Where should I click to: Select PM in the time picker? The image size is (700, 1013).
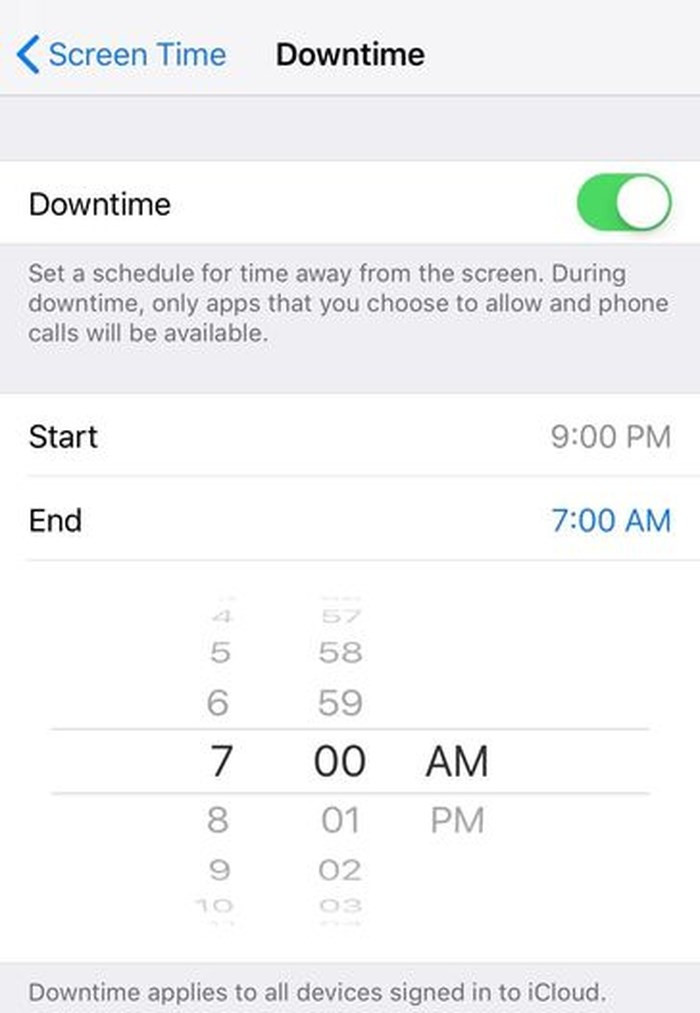pos(457,821)
